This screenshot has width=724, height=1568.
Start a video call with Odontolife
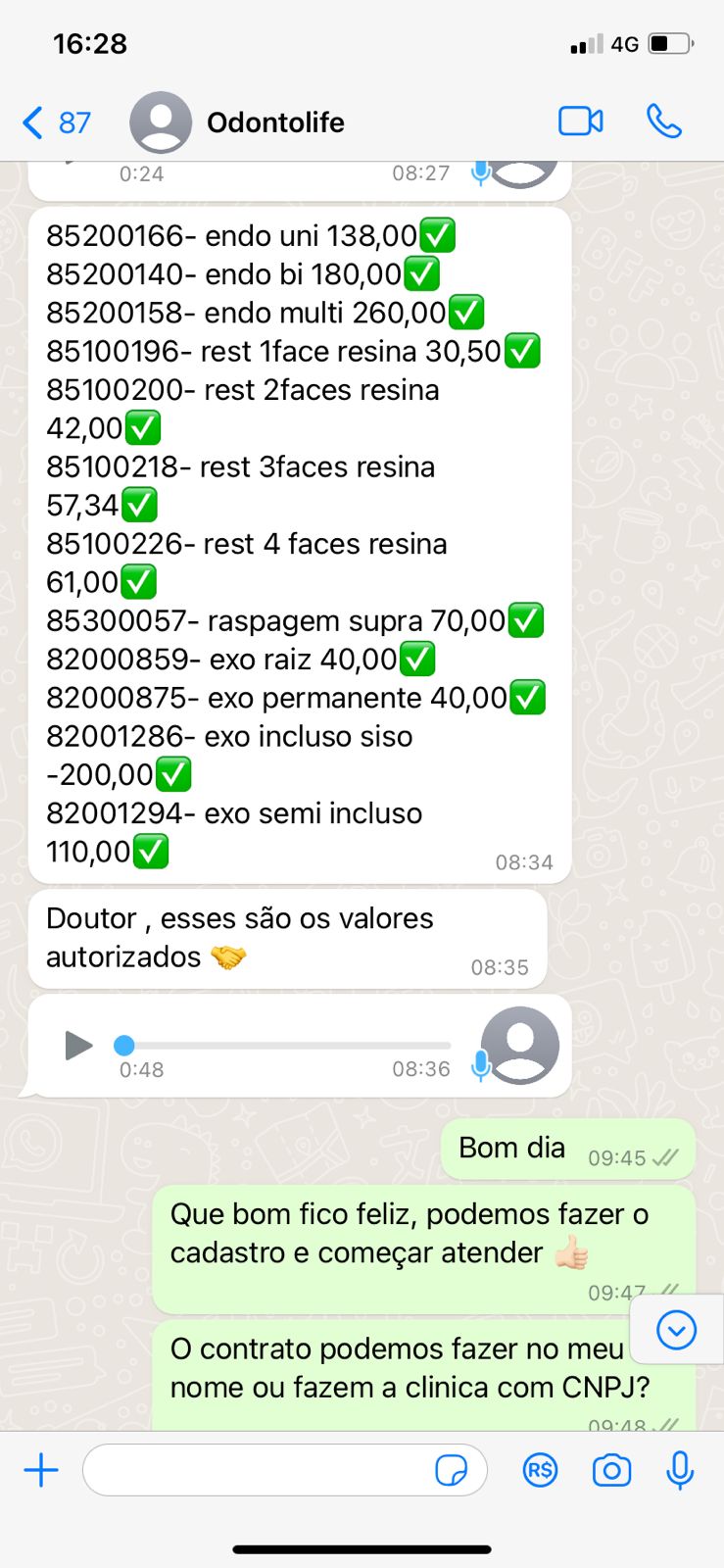pos(580,122)
